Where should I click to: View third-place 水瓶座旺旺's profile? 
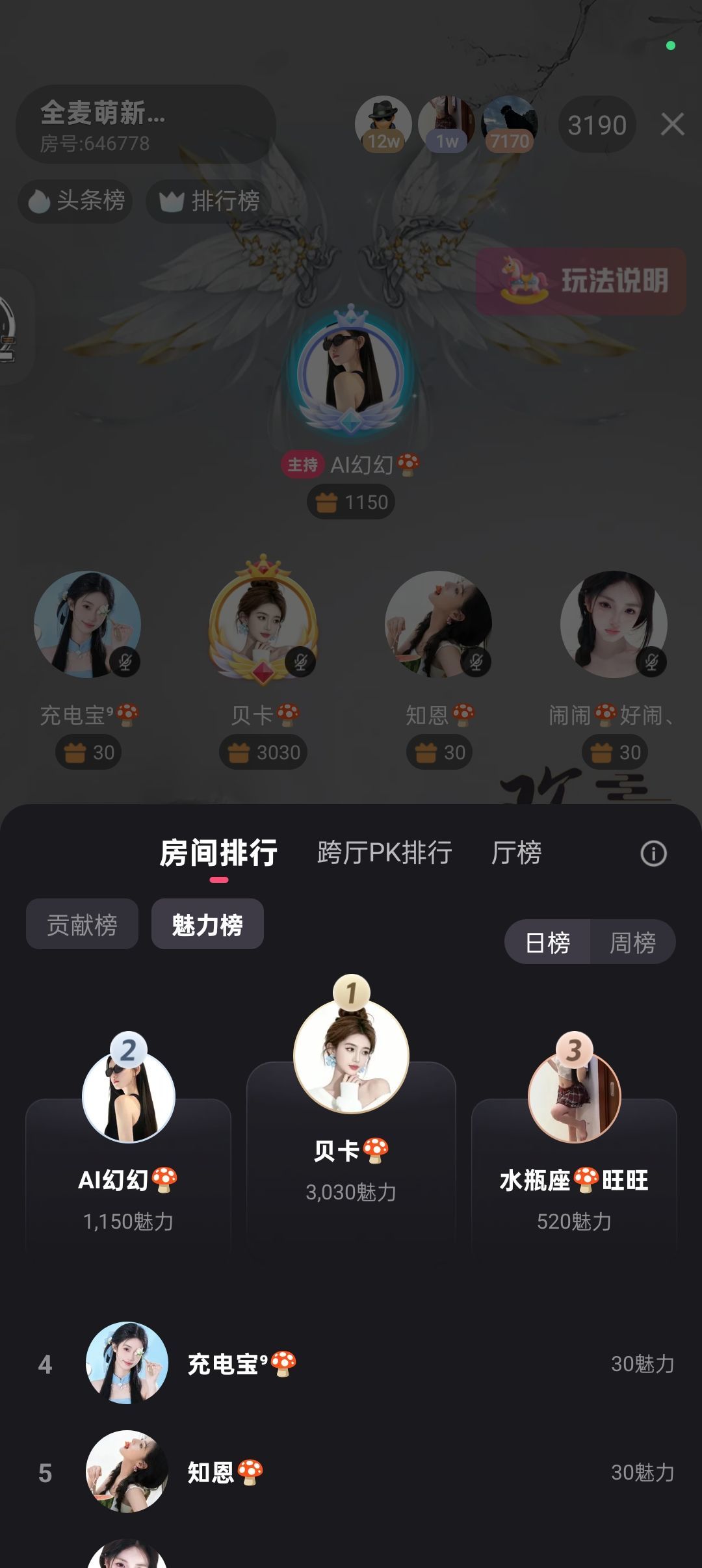click(x=574, y=1097)
